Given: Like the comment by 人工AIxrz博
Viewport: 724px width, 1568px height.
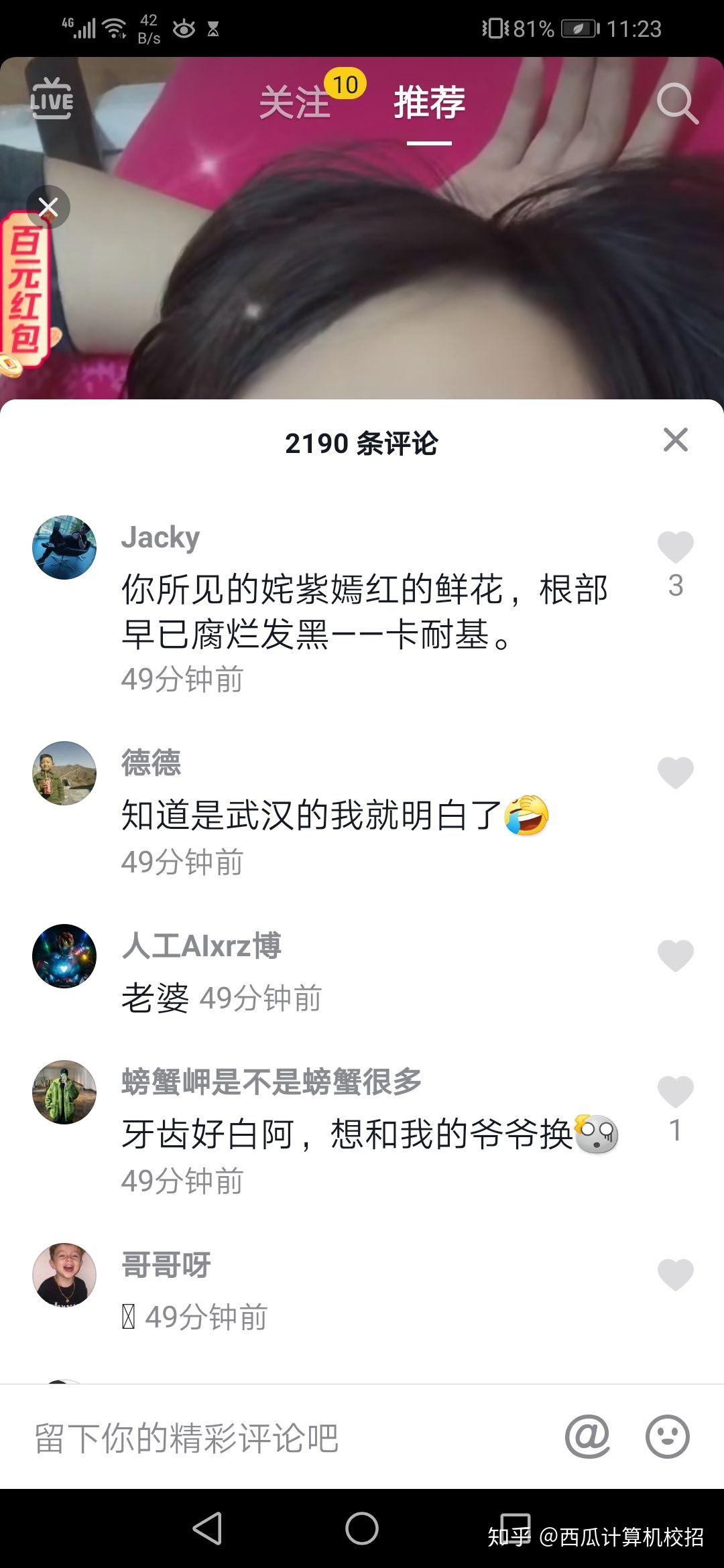Looking at the screenshot, I should (675, 956).
